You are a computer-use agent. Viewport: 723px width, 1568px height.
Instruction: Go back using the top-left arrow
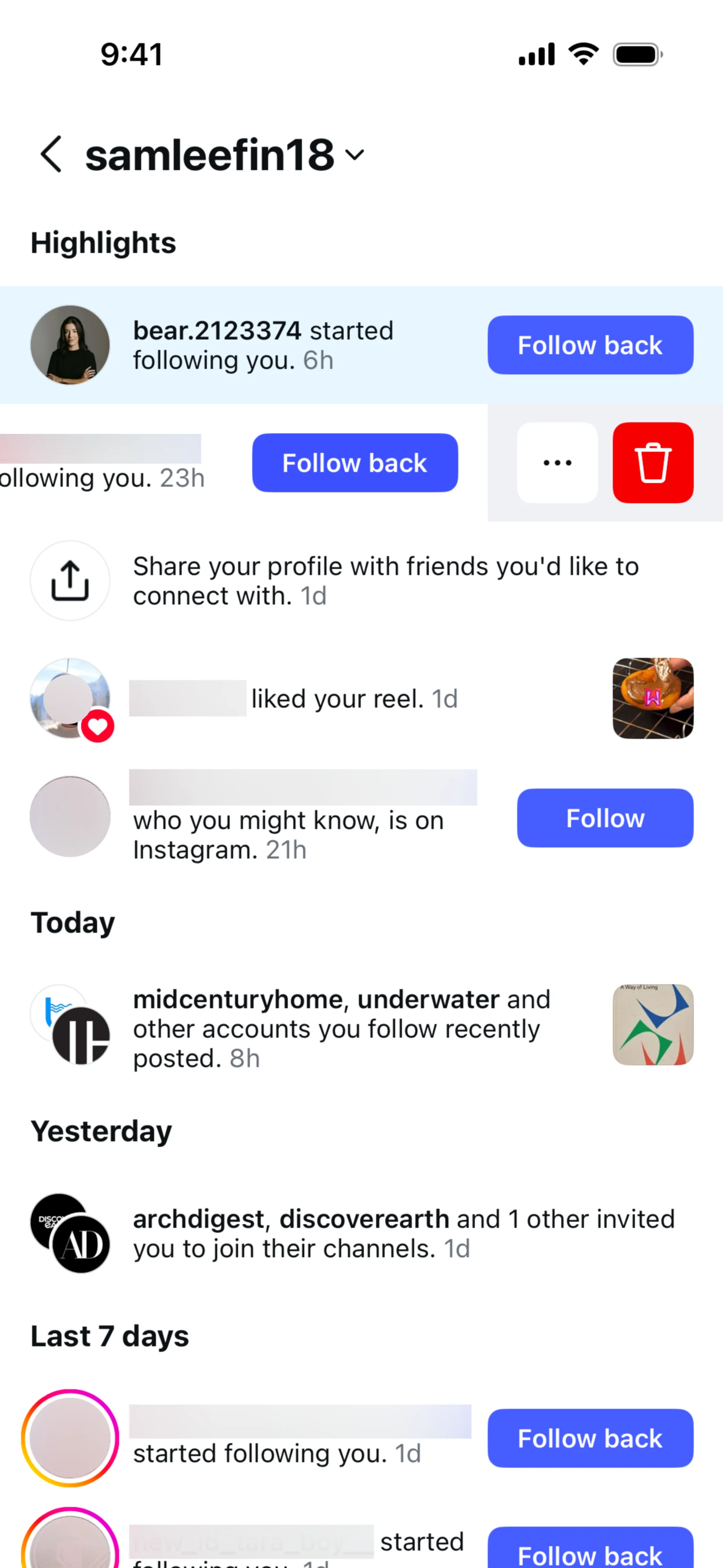(x=51, y=154)
